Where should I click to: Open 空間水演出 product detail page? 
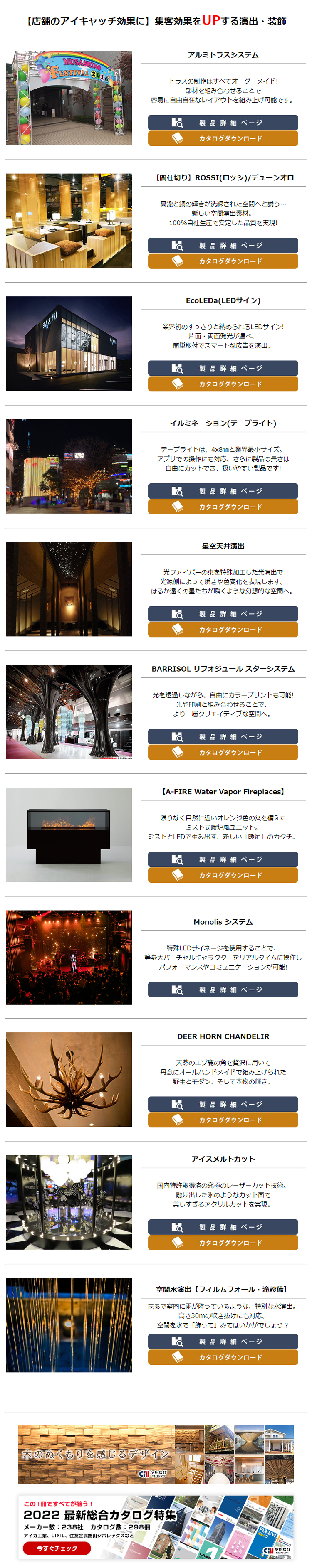coord(223,1342)
